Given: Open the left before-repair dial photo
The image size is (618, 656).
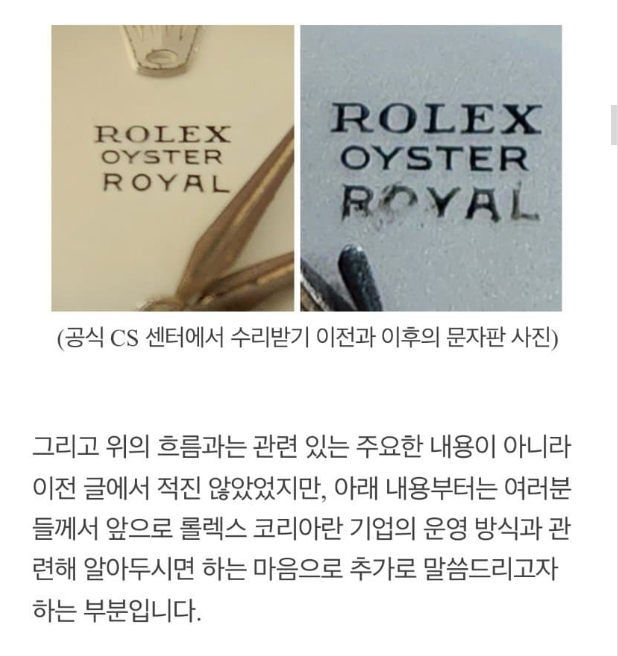Looking at the screenshot, I should (173, 168).
